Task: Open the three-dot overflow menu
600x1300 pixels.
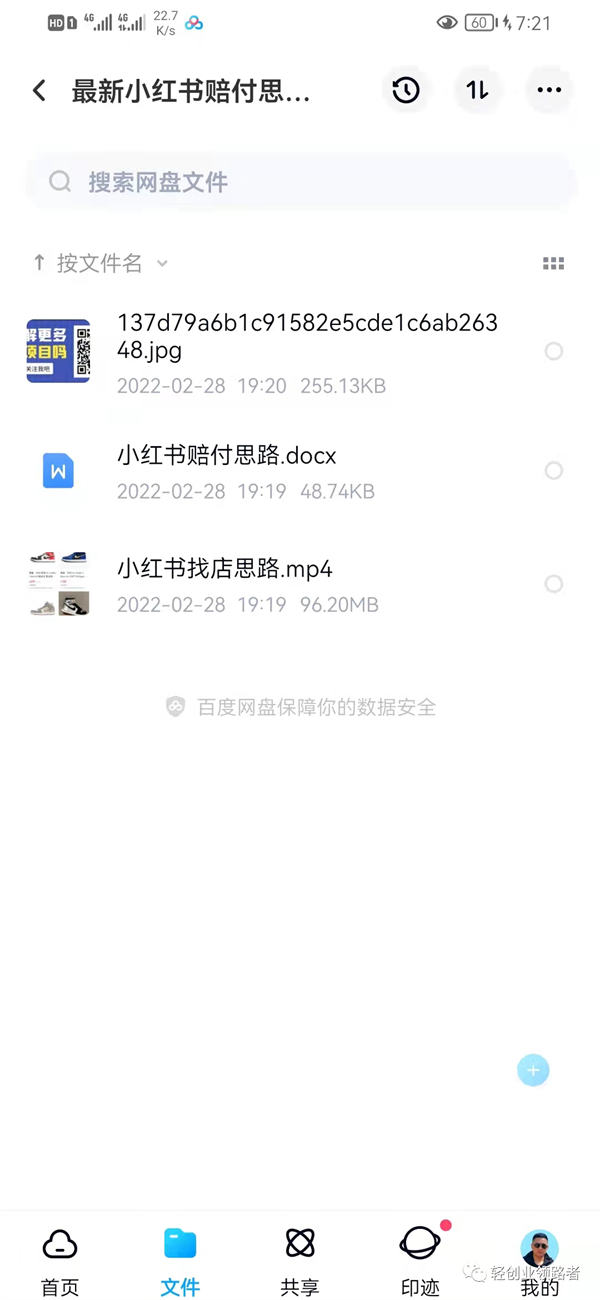Action: click(x=549, y=91)
